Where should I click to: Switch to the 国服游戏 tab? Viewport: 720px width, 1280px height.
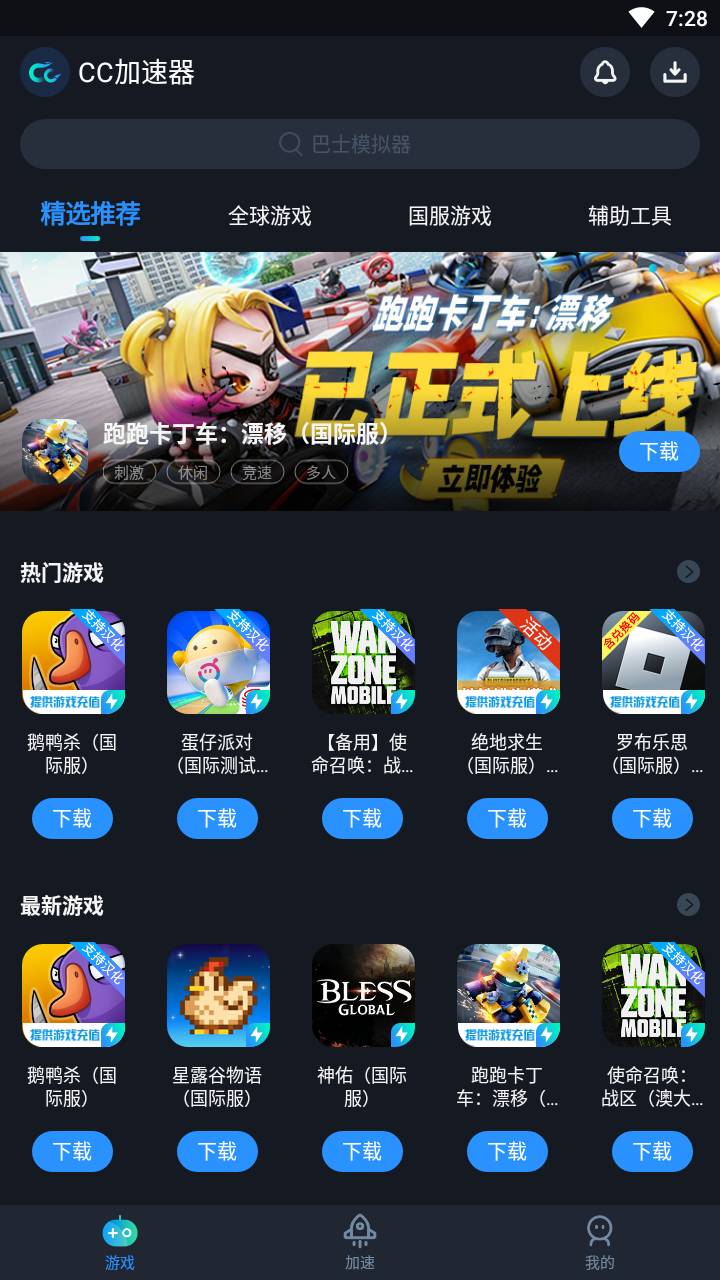pos(450,216)
